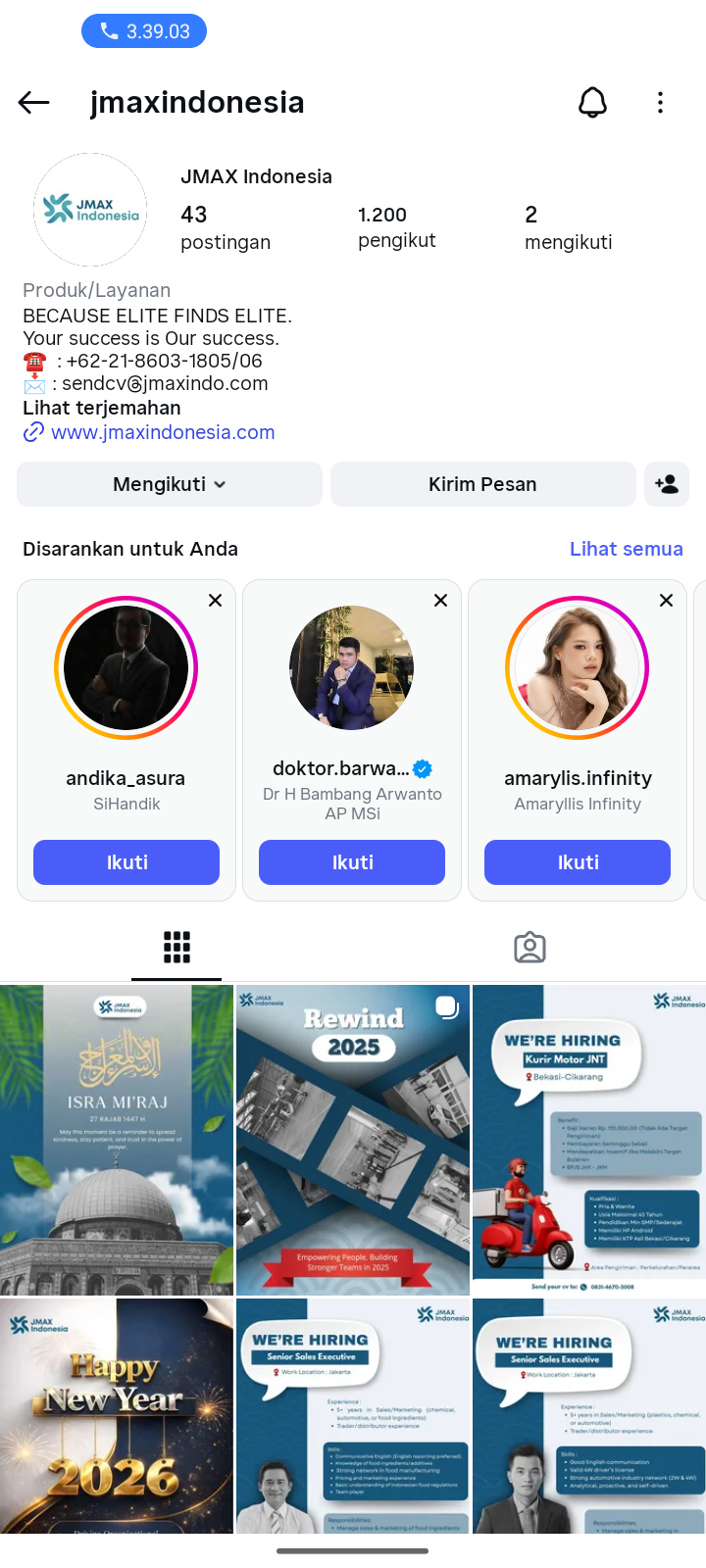The height and width of the screenshot is (1568, 706).
Task: Tap Lihat terjemahan to translate bio
Action: pyautogui.click(x=102, y=408)
